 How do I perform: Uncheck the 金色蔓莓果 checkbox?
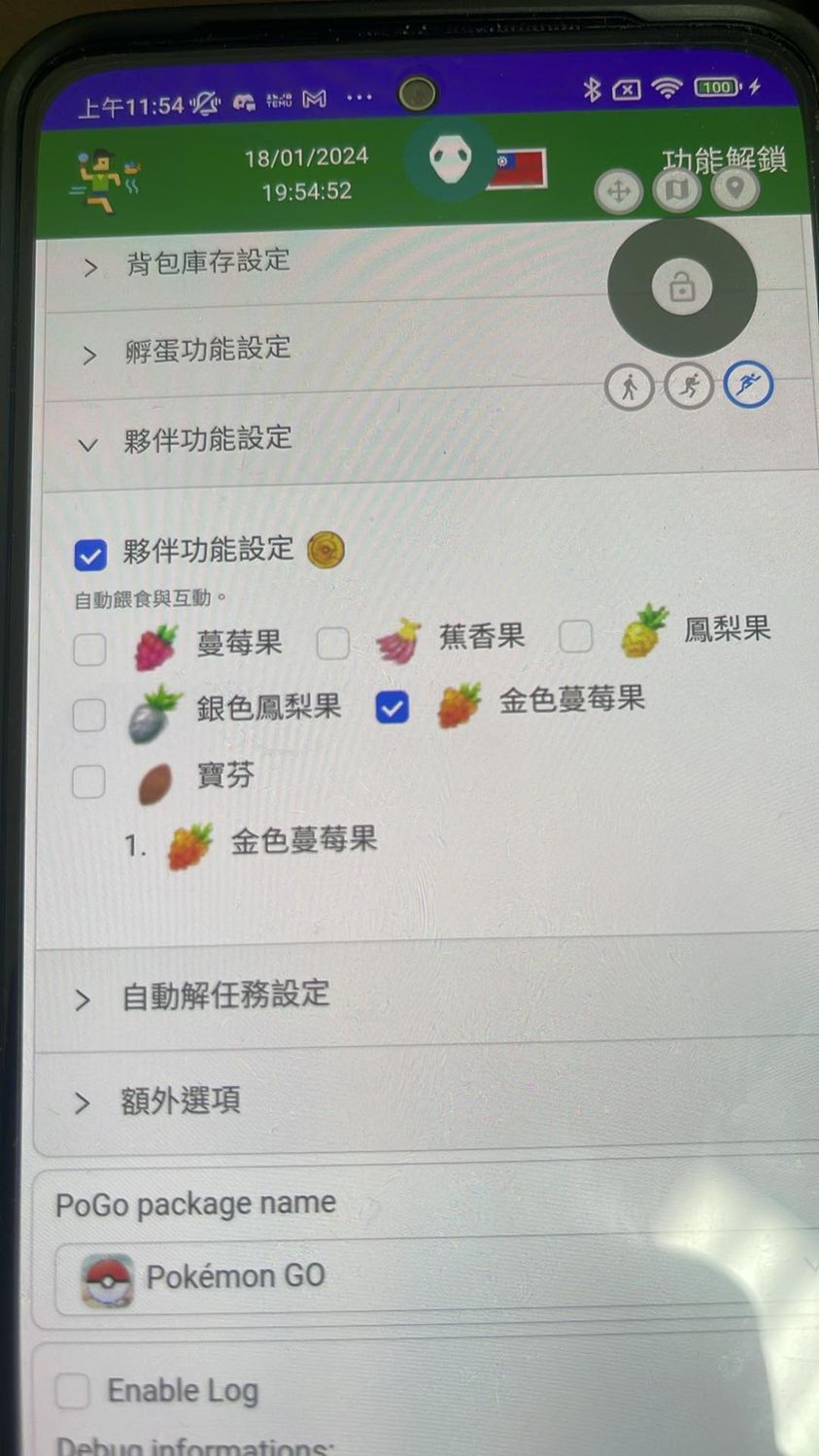(x=392, y=708)
